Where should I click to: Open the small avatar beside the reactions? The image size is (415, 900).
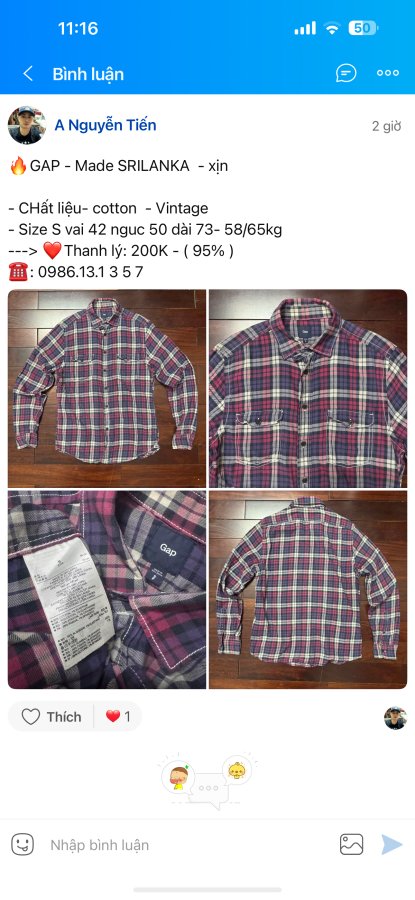[395, 717]
